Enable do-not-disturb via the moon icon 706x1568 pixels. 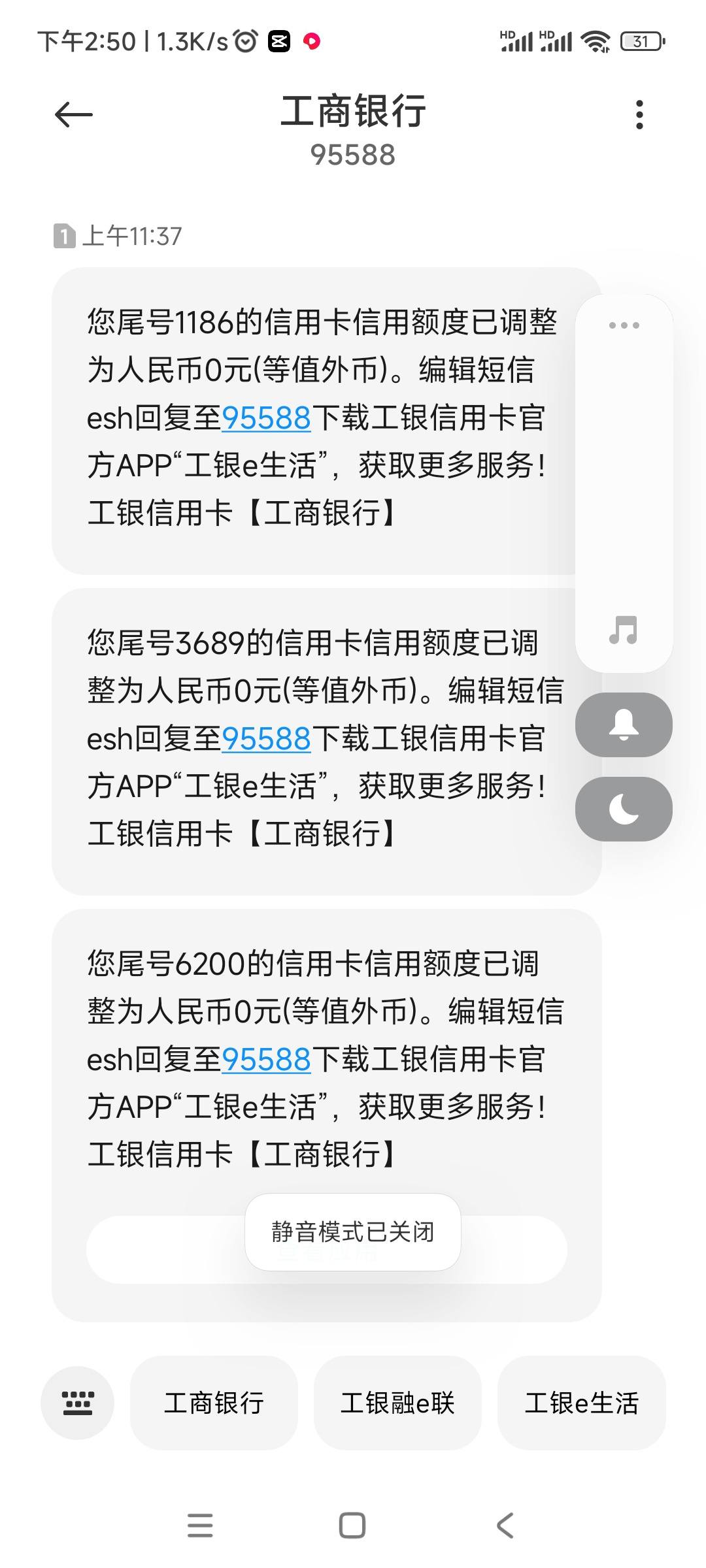(622, 808)
